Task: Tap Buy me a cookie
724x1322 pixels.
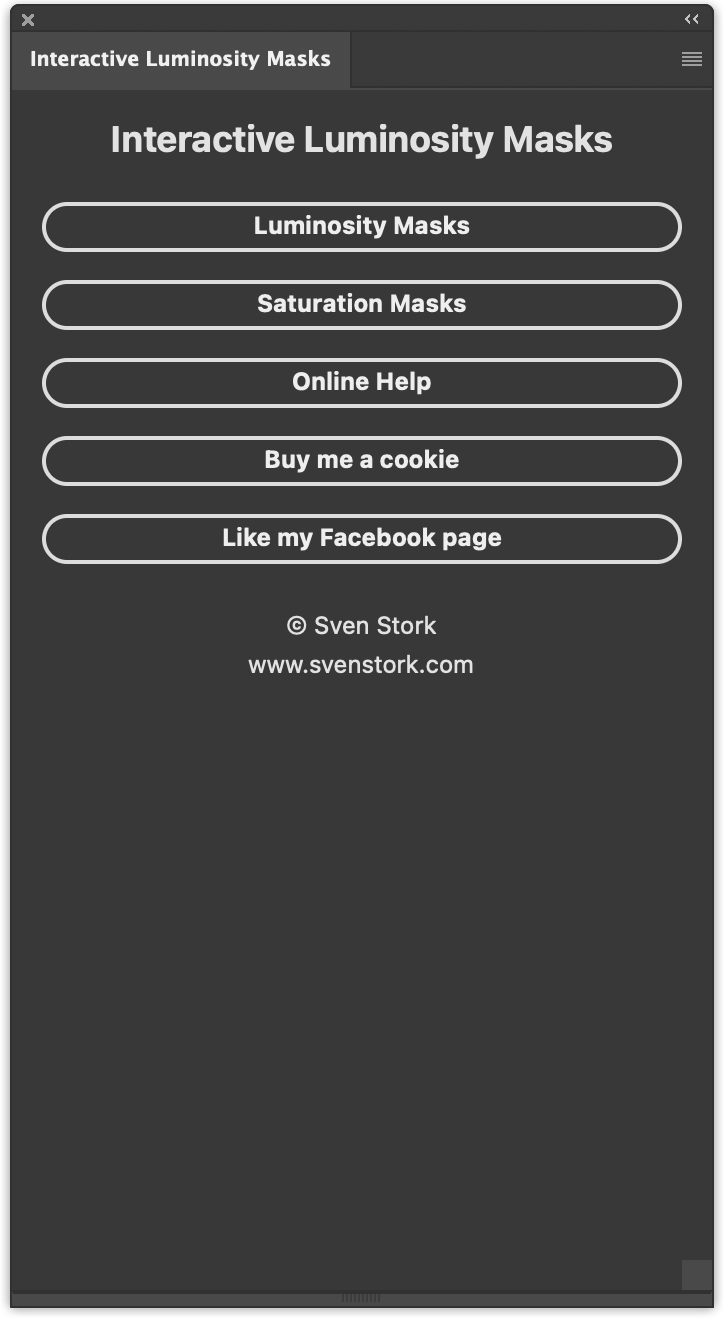Action: coord(361,460)
